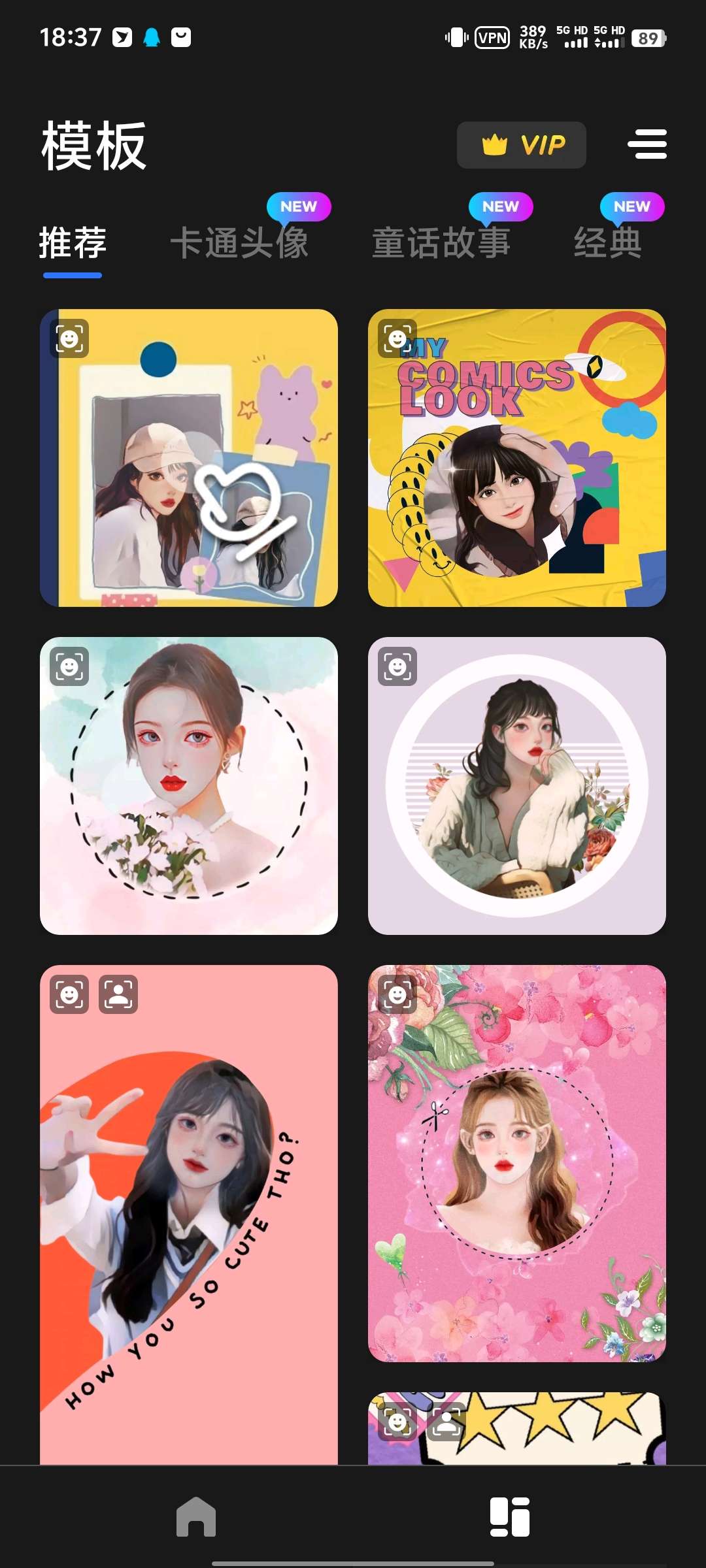Open the dashed-circle watercolor portrait template

(189, 785)
